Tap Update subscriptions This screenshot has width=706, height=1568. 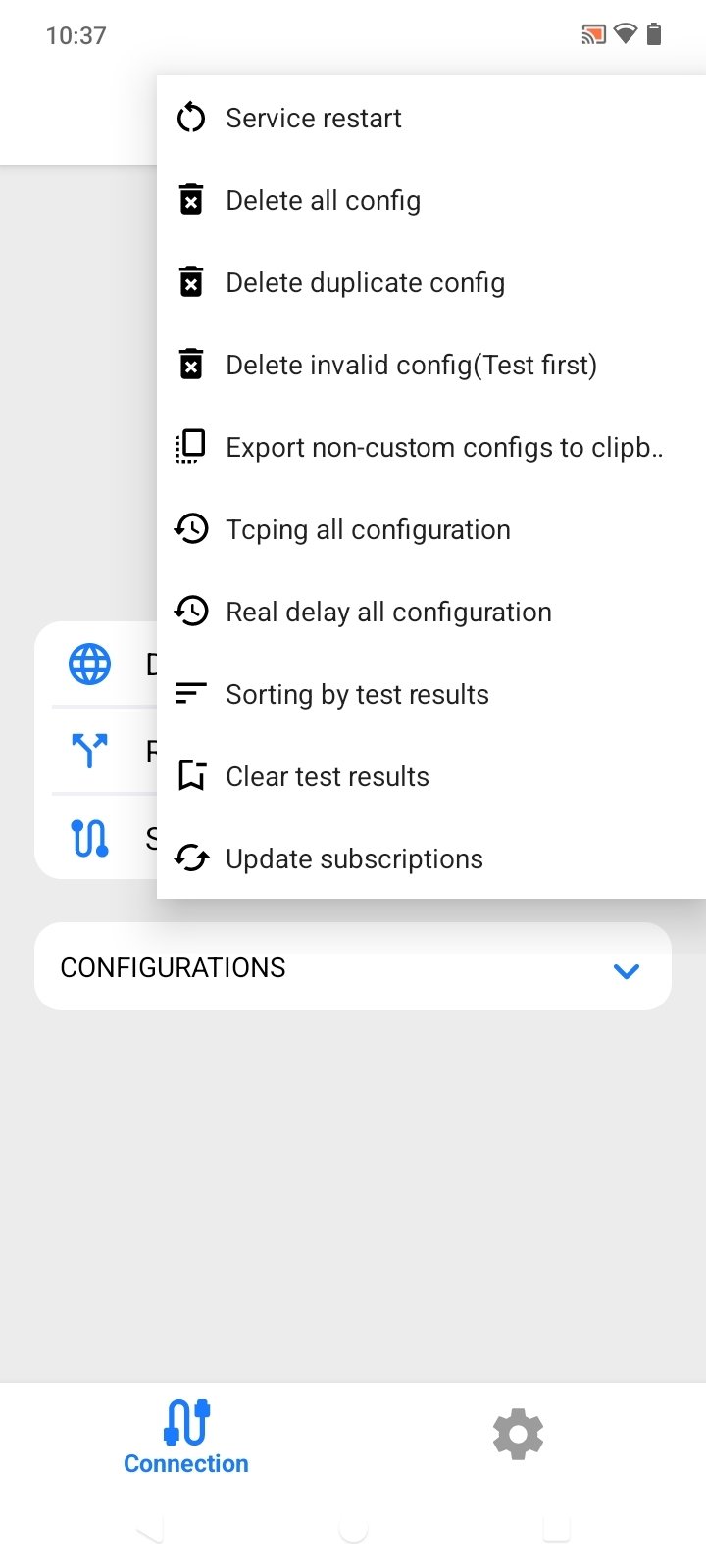tap(354, 859)
